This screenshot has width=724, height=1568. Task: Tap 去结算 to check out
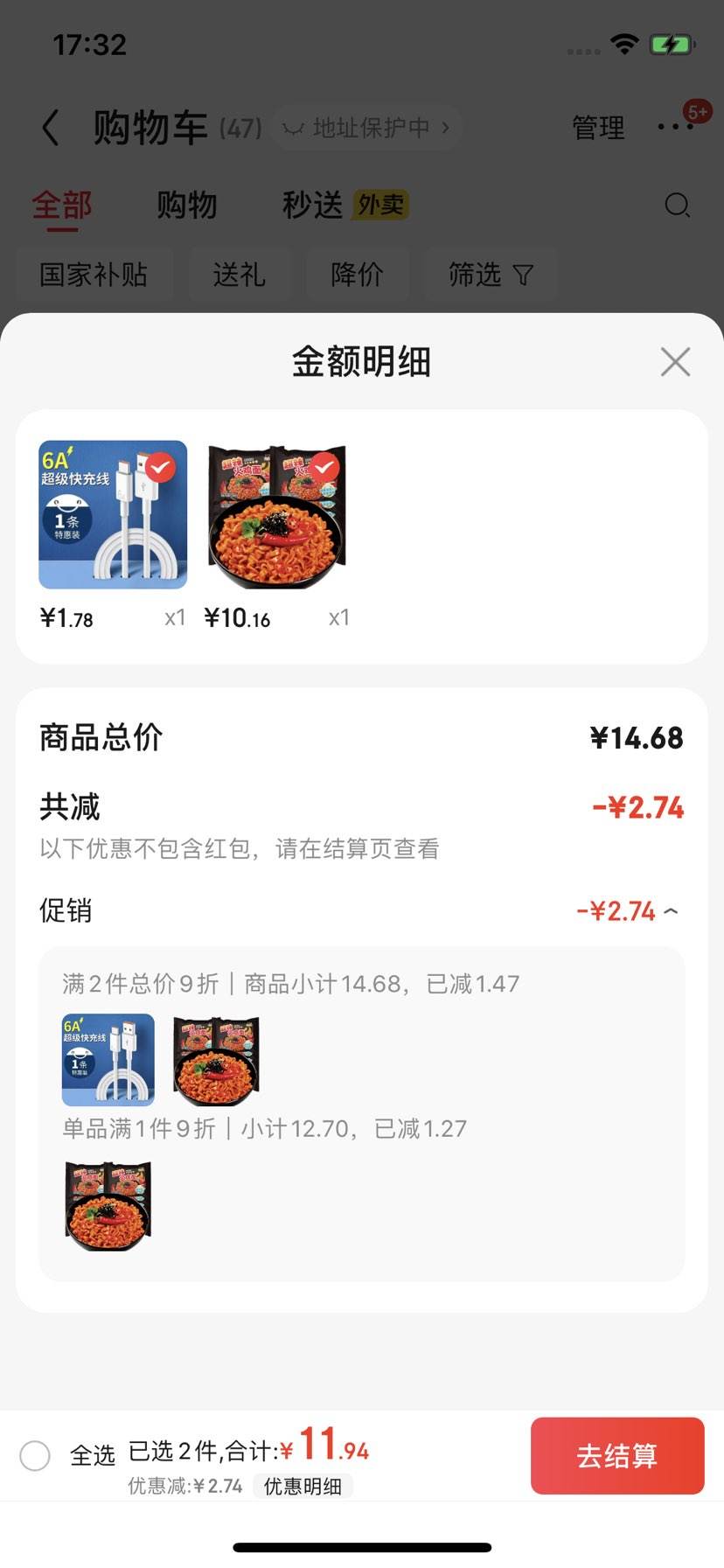616,1455
